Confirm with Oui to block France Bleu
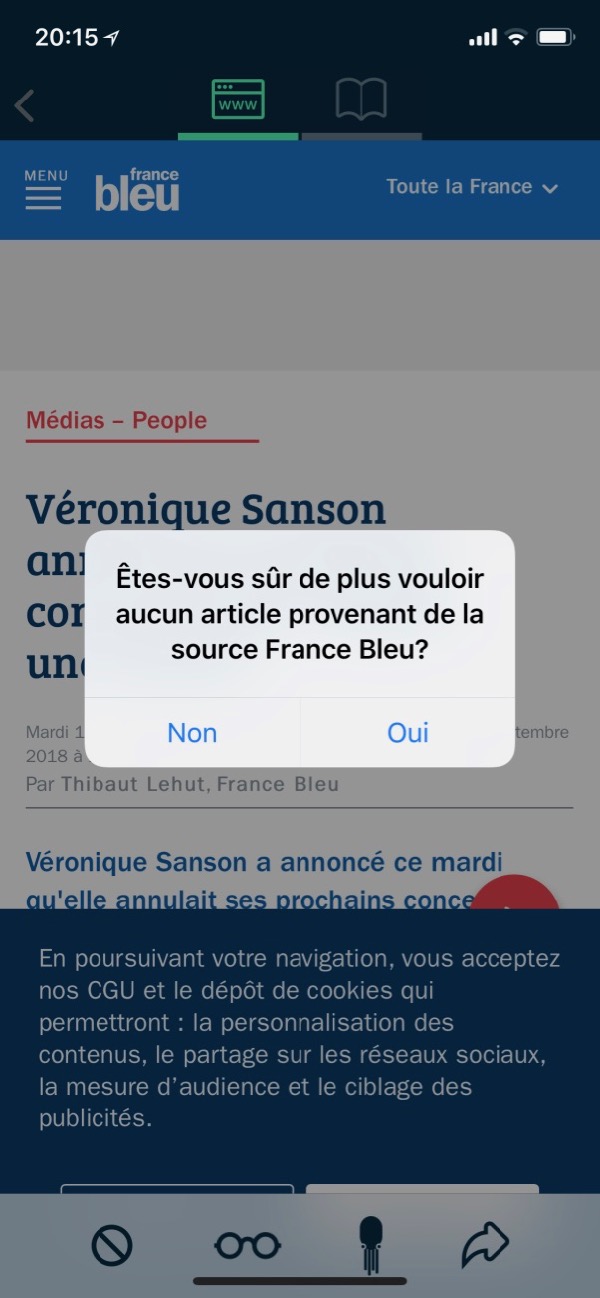The image size is (600, 1298). 407,733
